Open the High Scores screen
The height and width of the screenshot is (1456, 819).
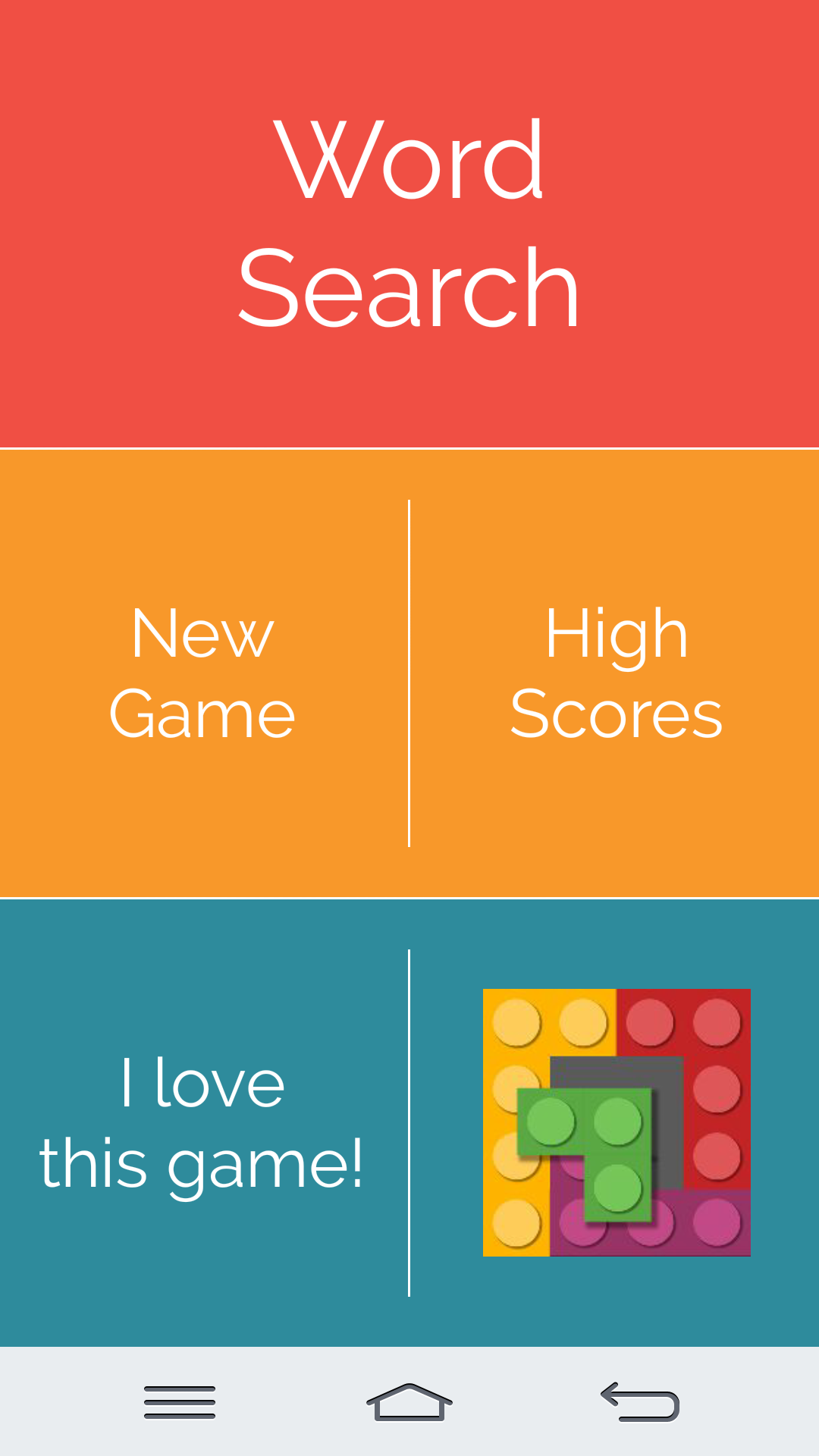click(616, 673)
